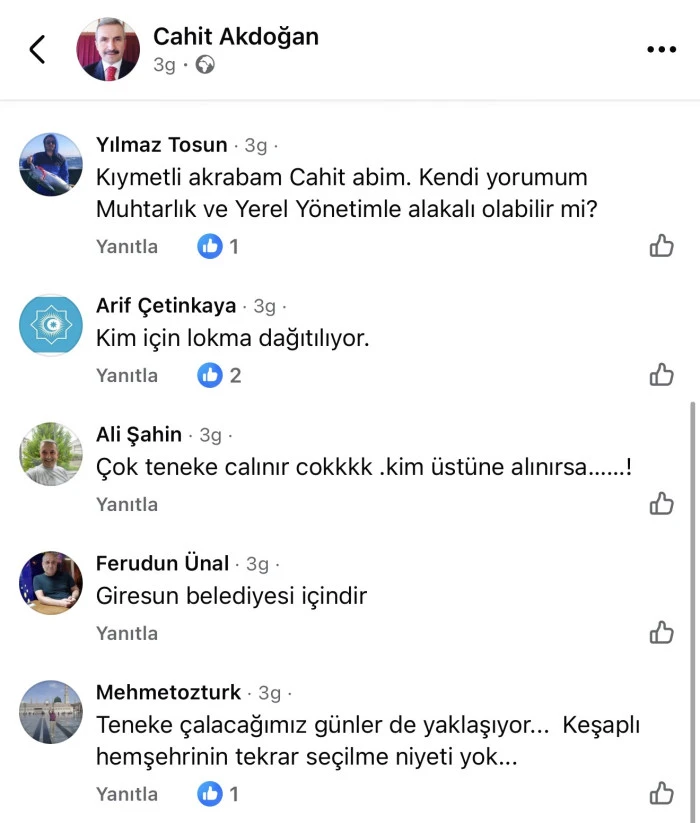Open Ferudun Ünal's profile
The image size is (700, 823).
(162, 563)
